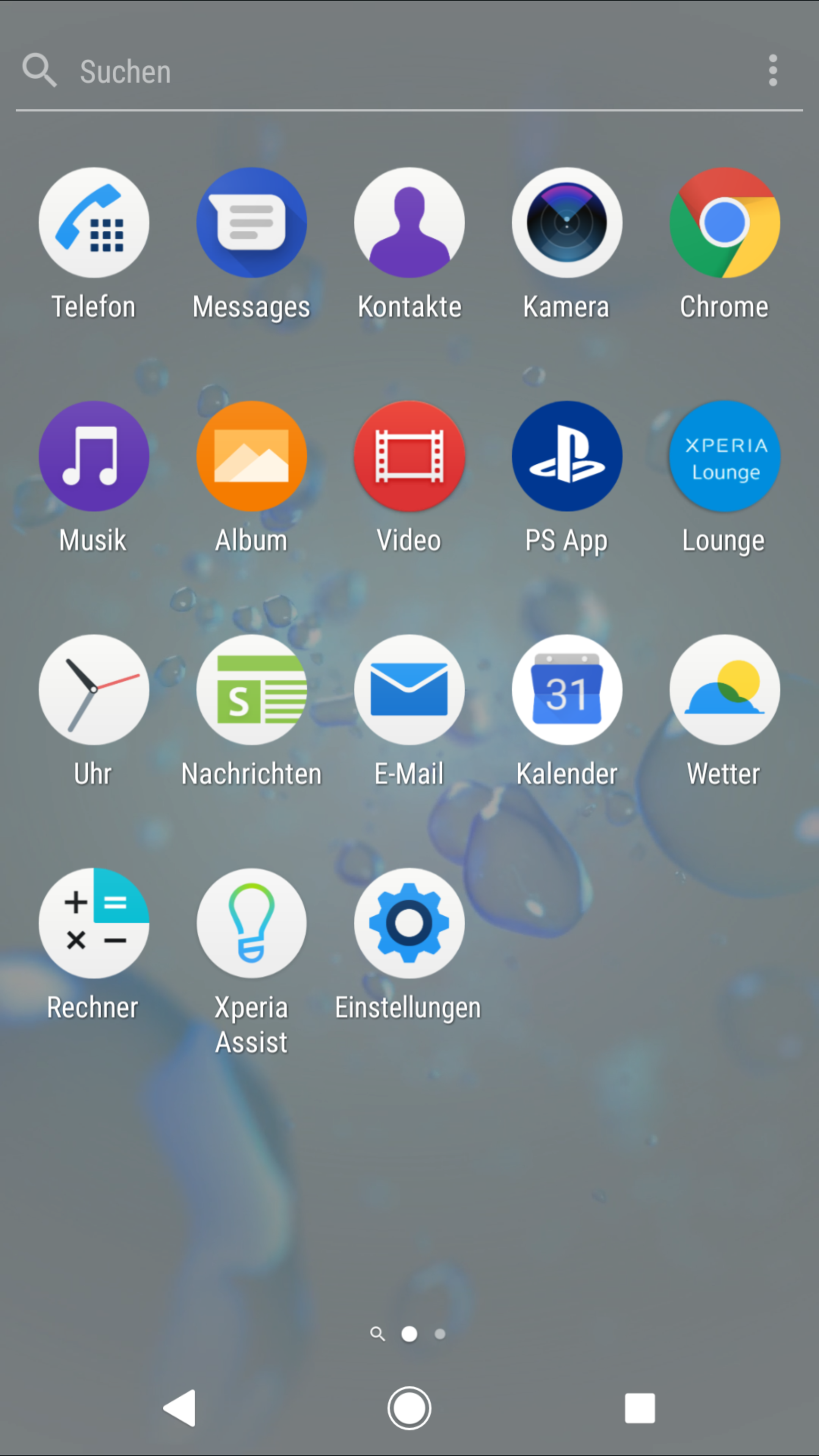
Task: Open the Nachrichten news app
Action: [251, 690]
